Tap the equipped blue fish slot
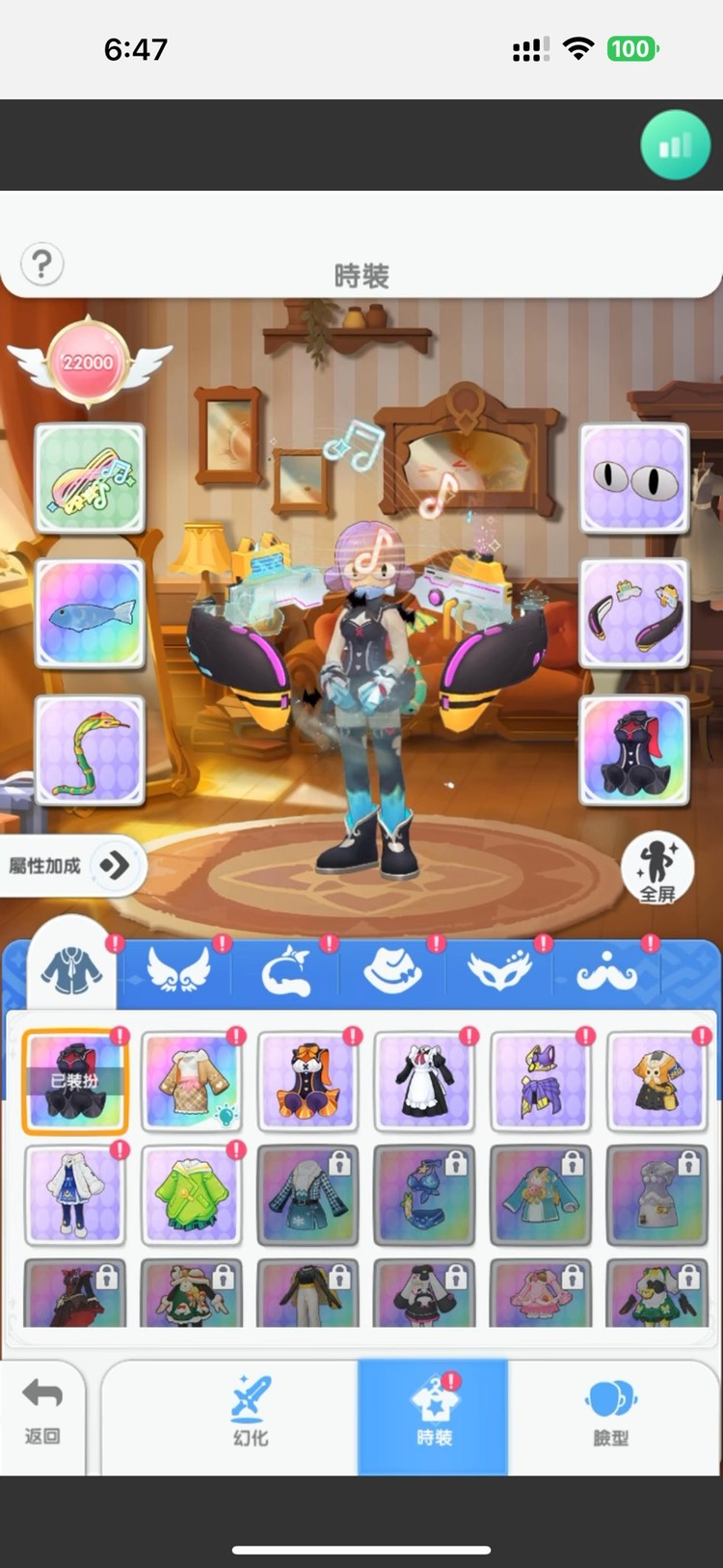The height and width of the screenshot is (1568, 723). pyautogui.click(x=90, y=614)
